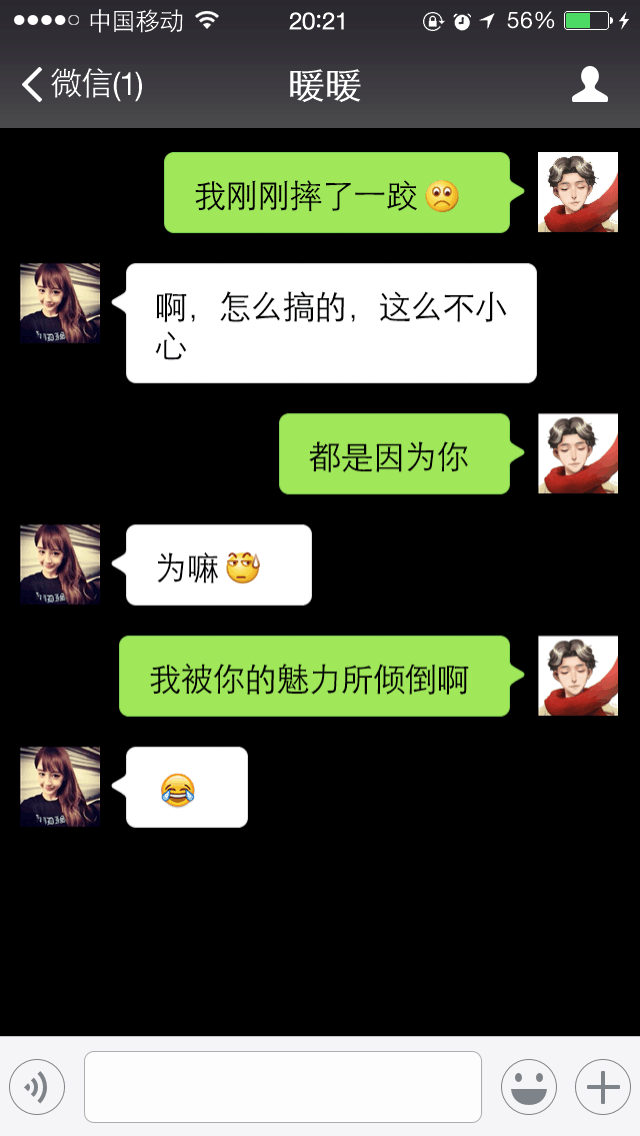The image size is (640, 1136).
Task: Open 暖暖's avatar beside 为嘛 message
Action: pyautogui.click(x=60, y=564)
